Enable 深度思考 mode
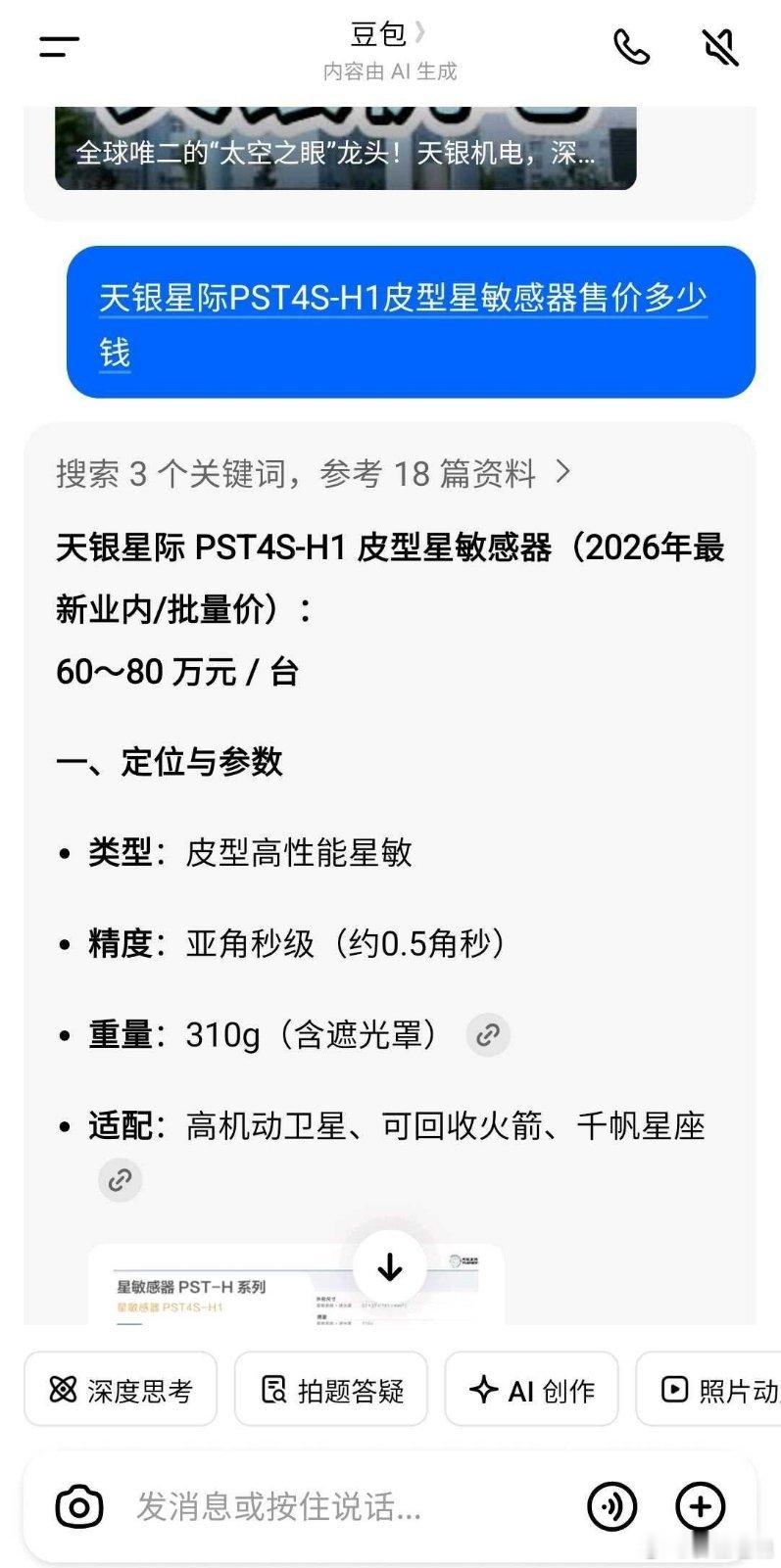781x1568 pixels. (120, 1387)
